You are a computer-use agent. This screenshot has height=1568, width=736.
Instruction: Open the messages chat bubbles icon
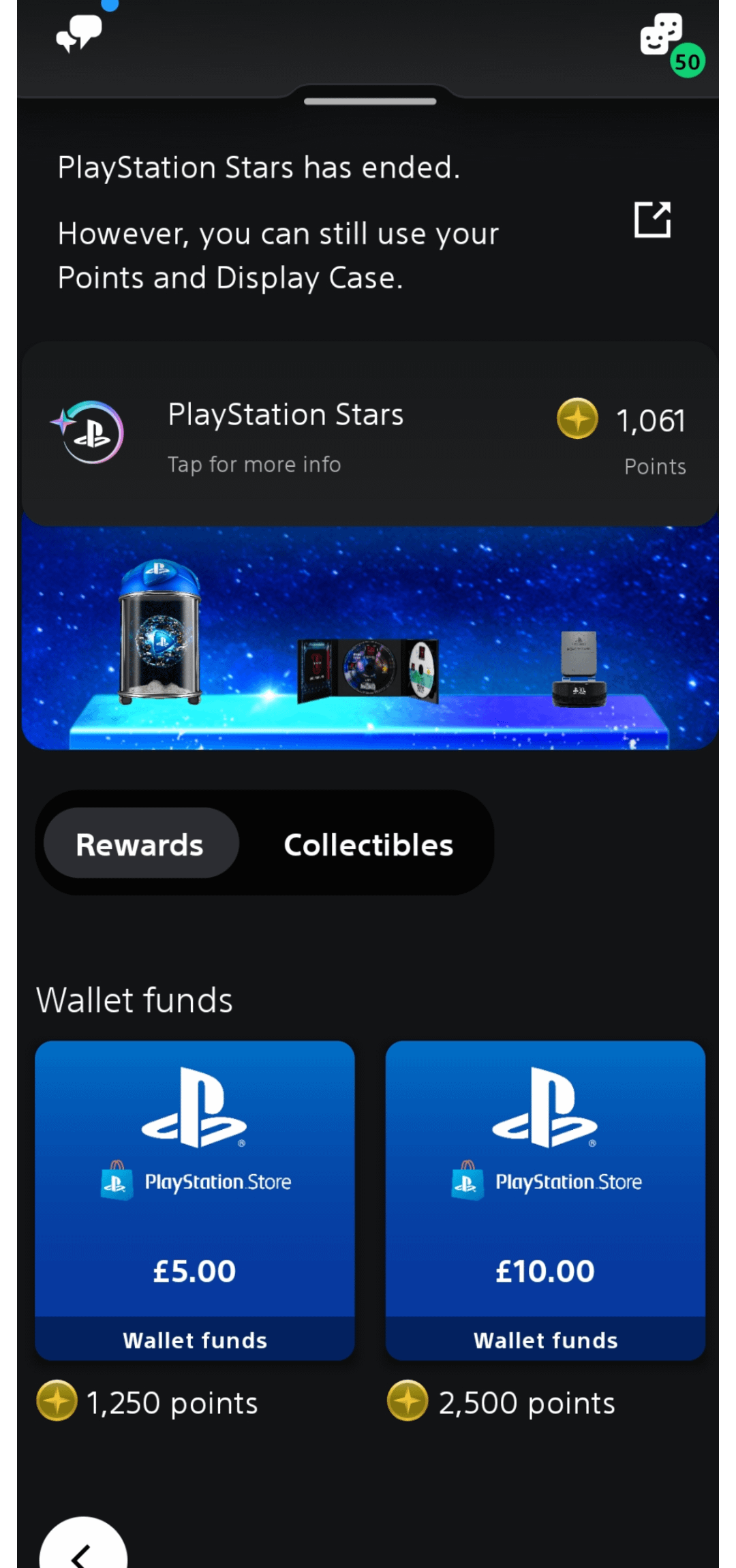79,32
